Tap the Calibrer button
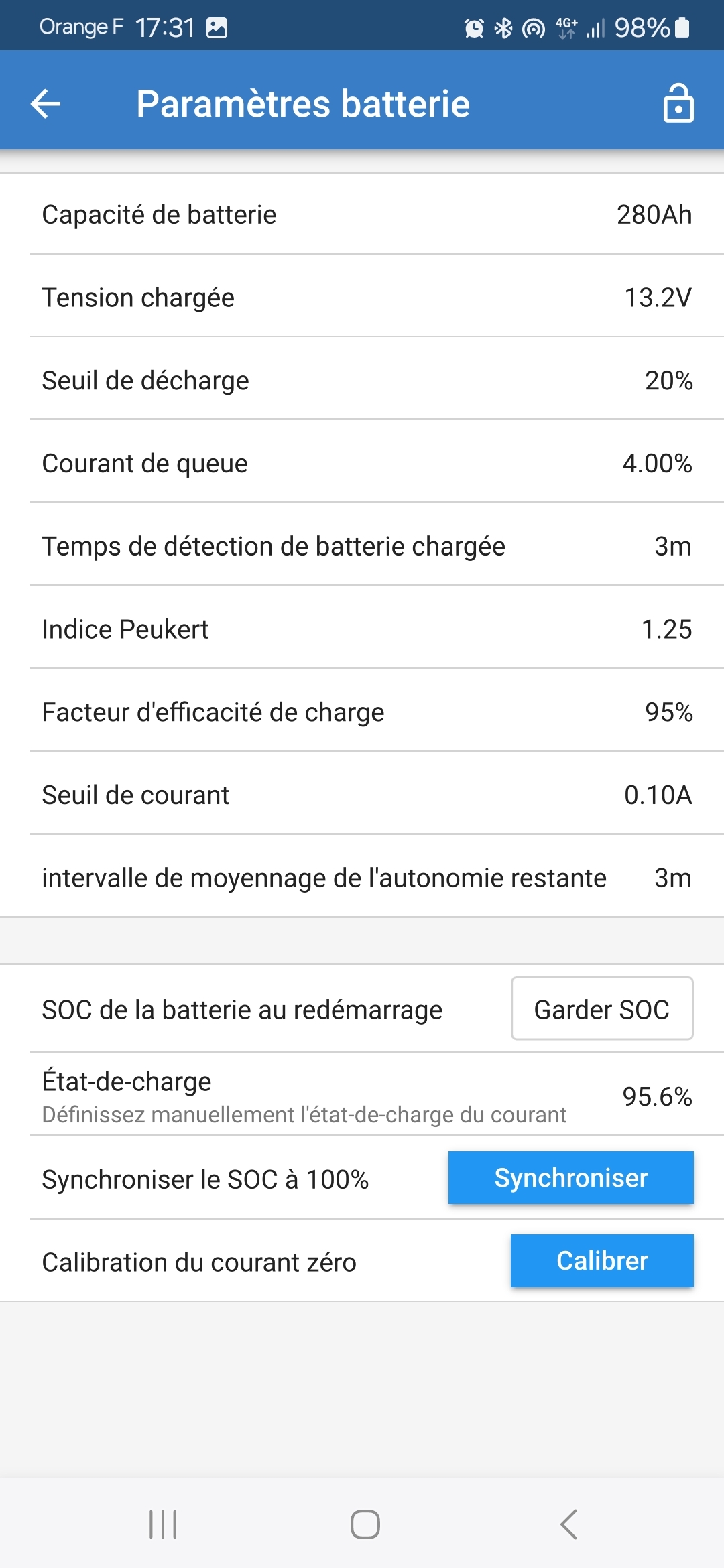 (x=601, y=1261)
